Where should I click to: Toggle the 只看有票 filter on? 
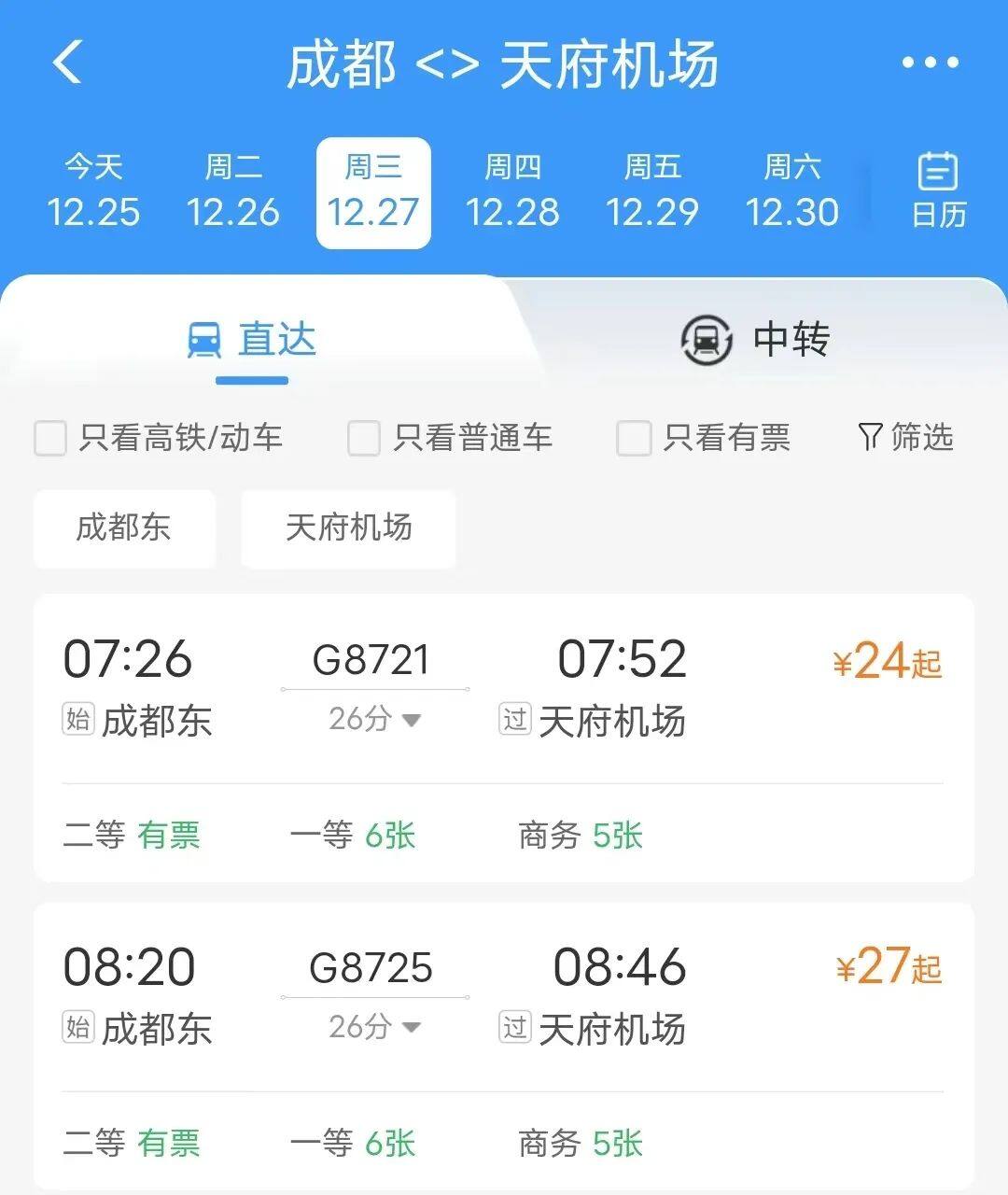634,439
